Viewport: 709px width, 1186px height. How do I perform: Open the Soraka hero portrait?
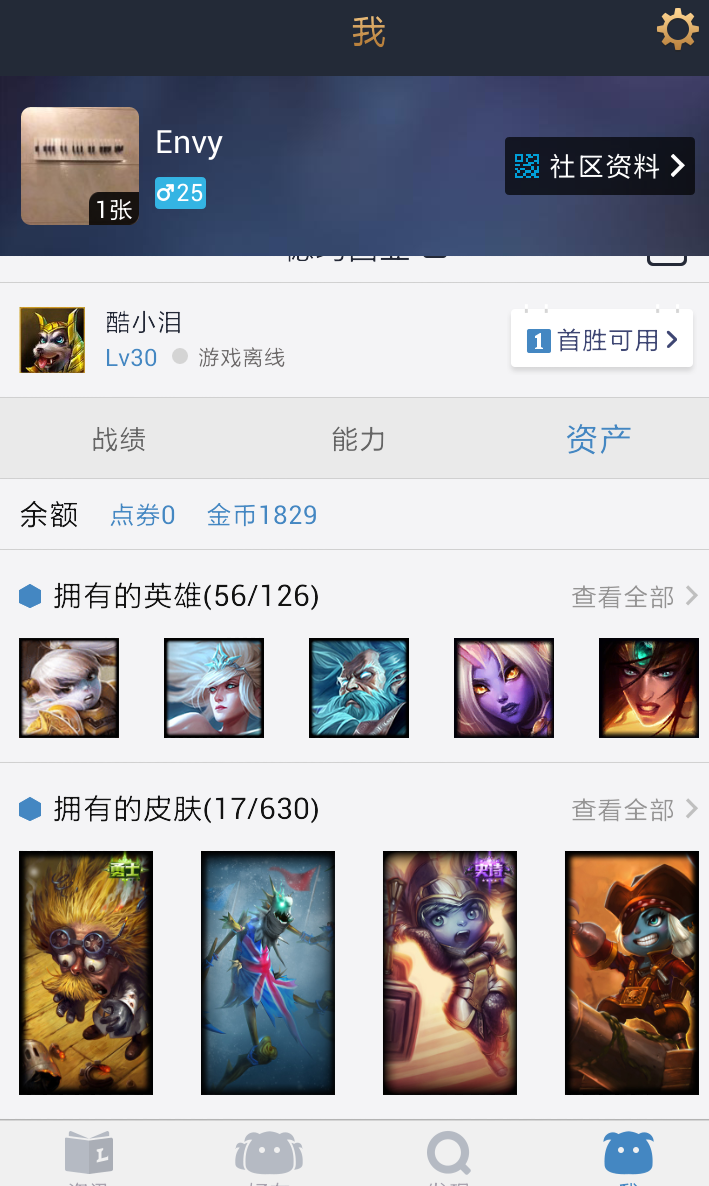(x=504, y=688)
